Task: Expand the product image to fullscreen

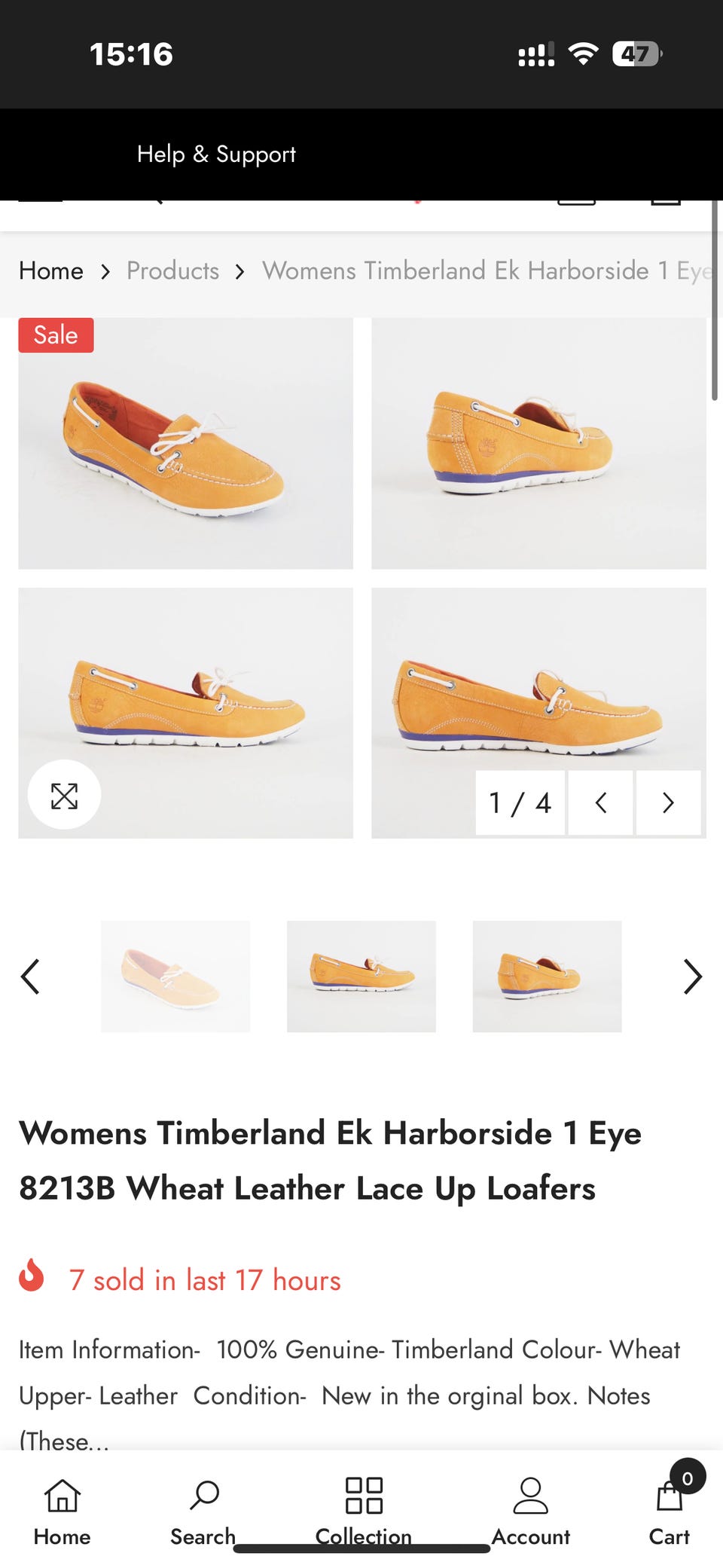Action: (x=64, y=795)
